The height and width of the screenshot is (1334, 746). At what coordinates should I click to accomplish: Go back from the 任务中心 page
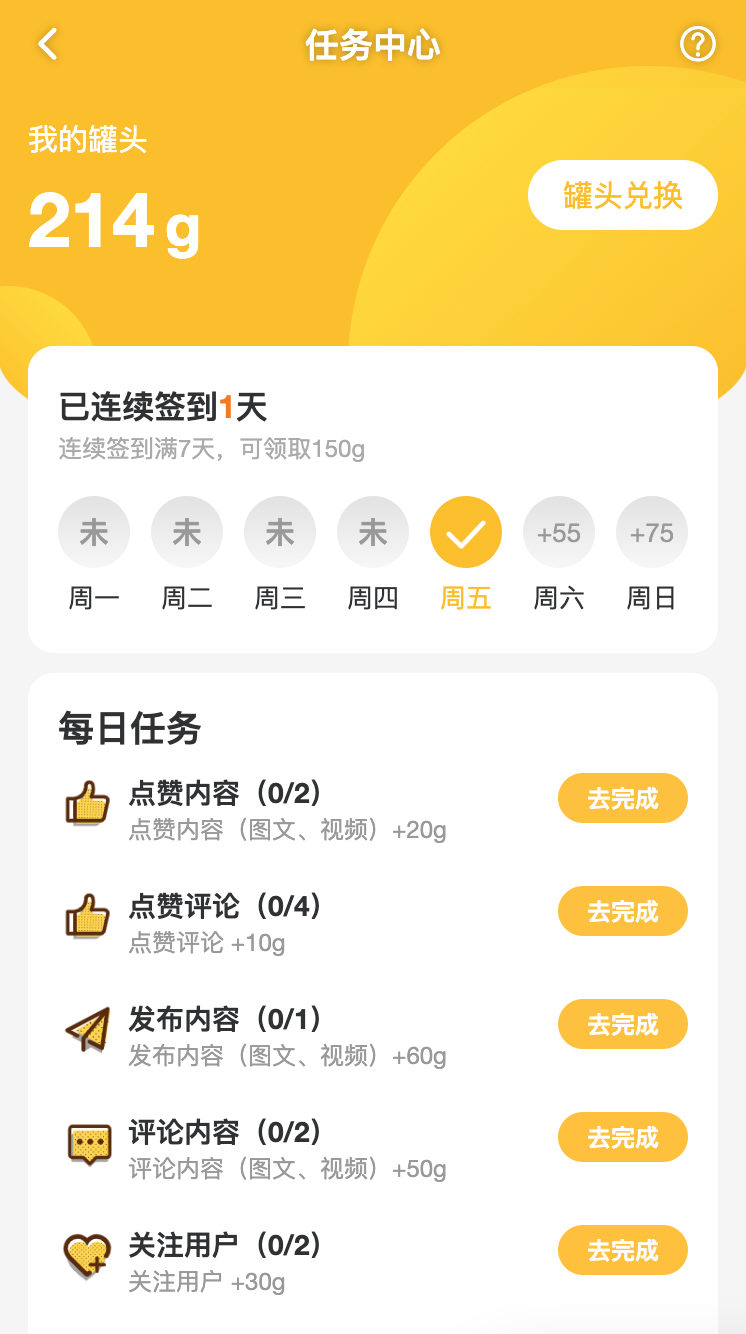[47, 45]
